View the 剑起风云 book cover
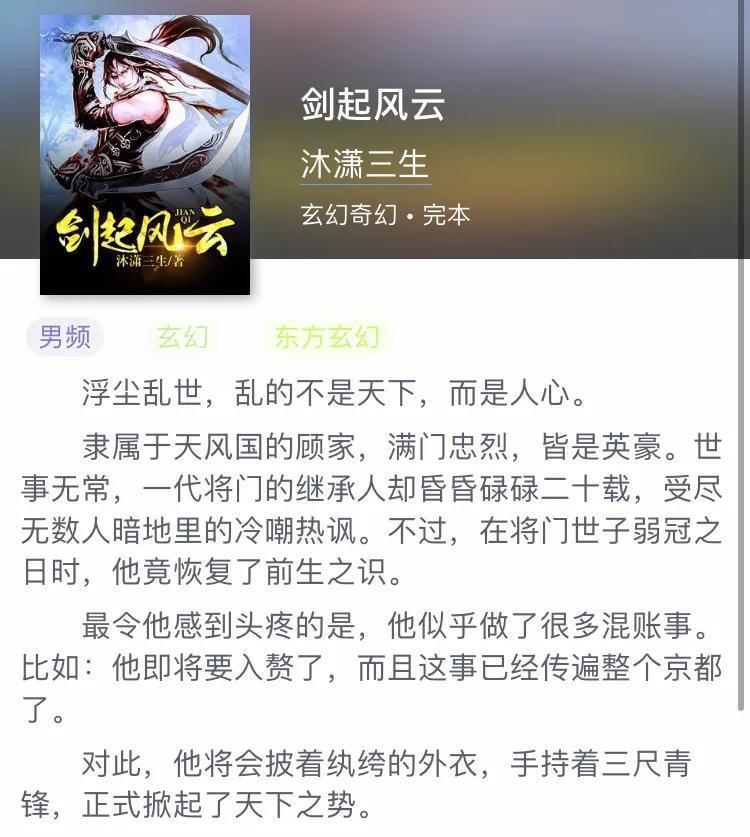Viewport: 750px width, 837px height. (145, 155)
